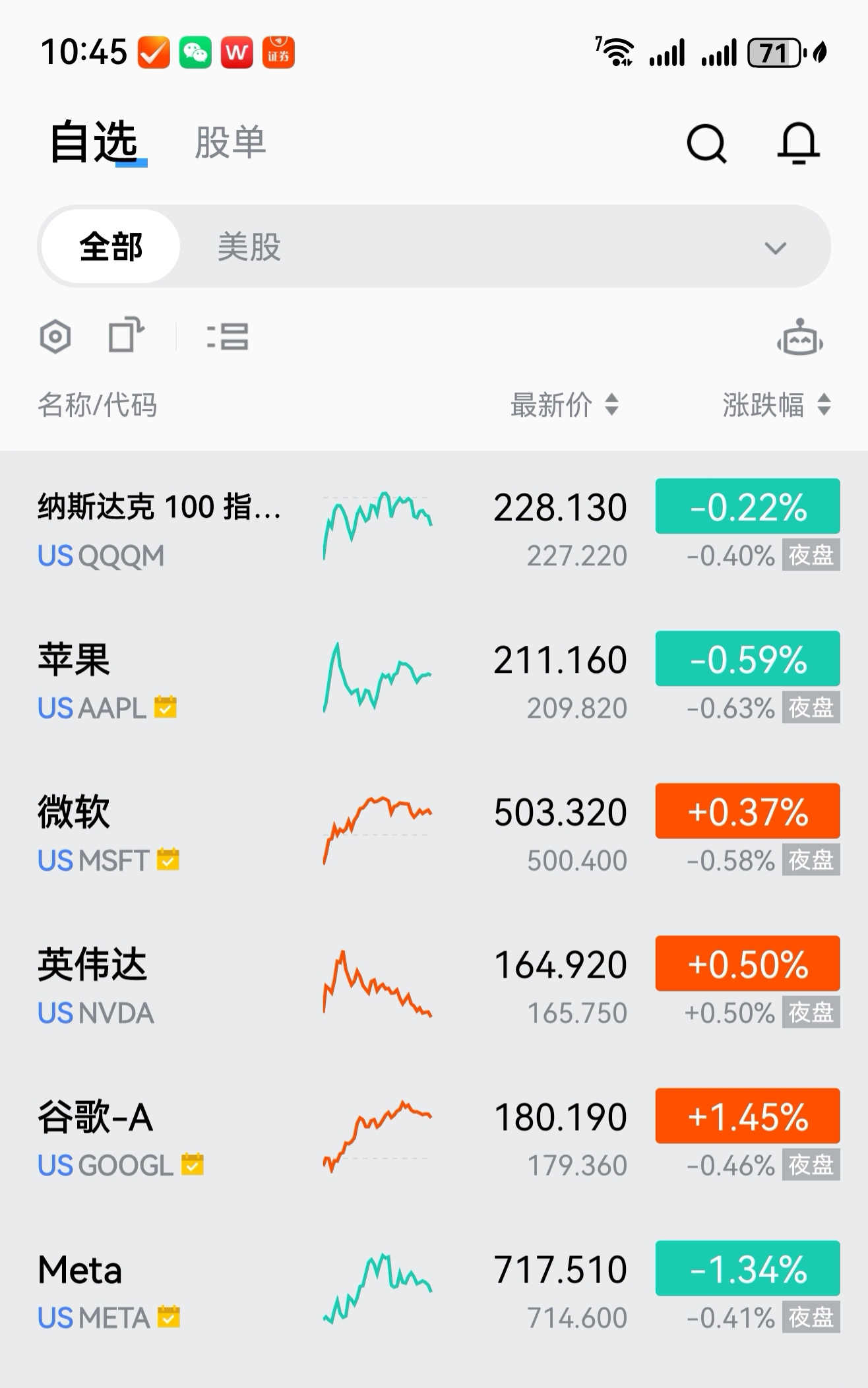Expand sort options on 名称/代码 column
This screenshot has height=1388, width=868.
pyautogui.click(x=97, y=407)
